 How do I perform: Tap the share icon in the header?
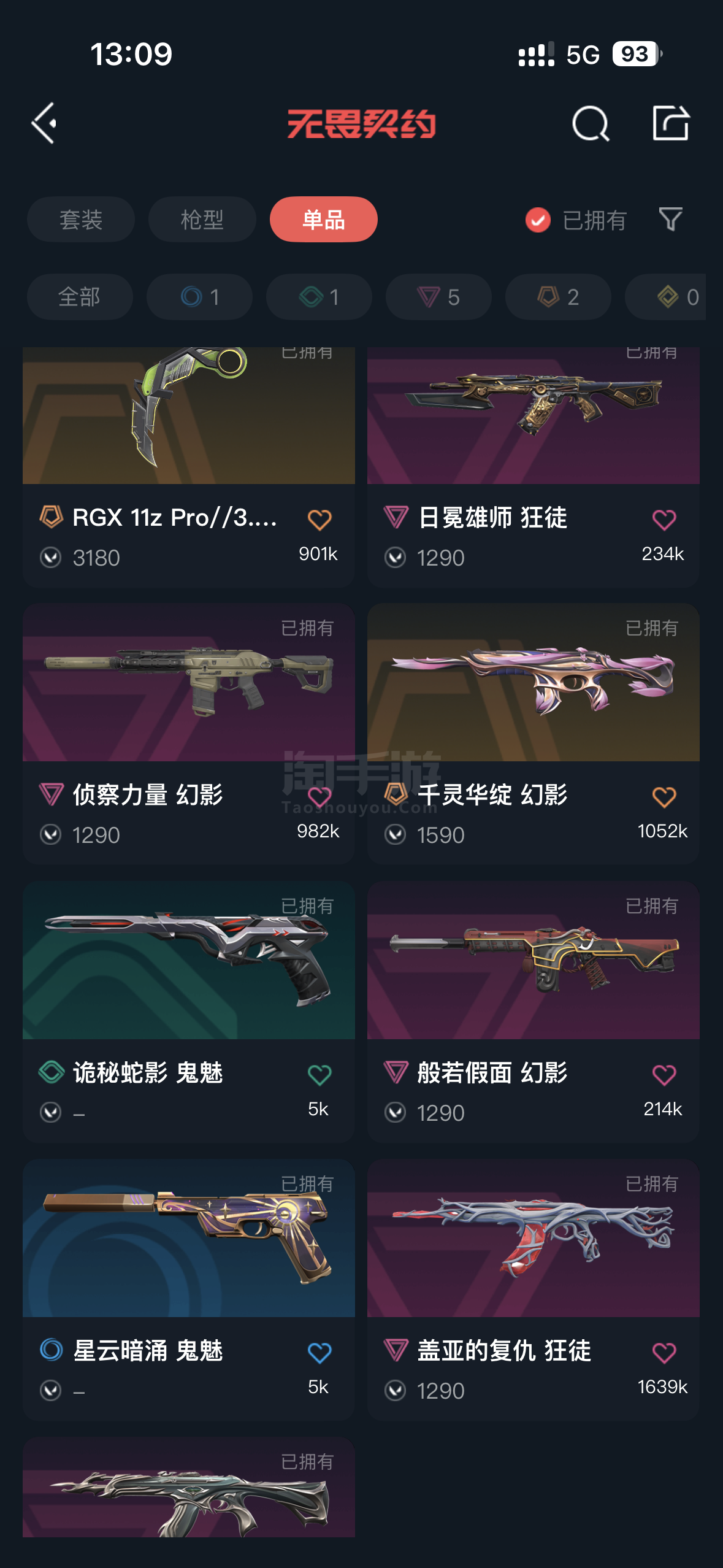pyautogui.click(x=670, y=123)
